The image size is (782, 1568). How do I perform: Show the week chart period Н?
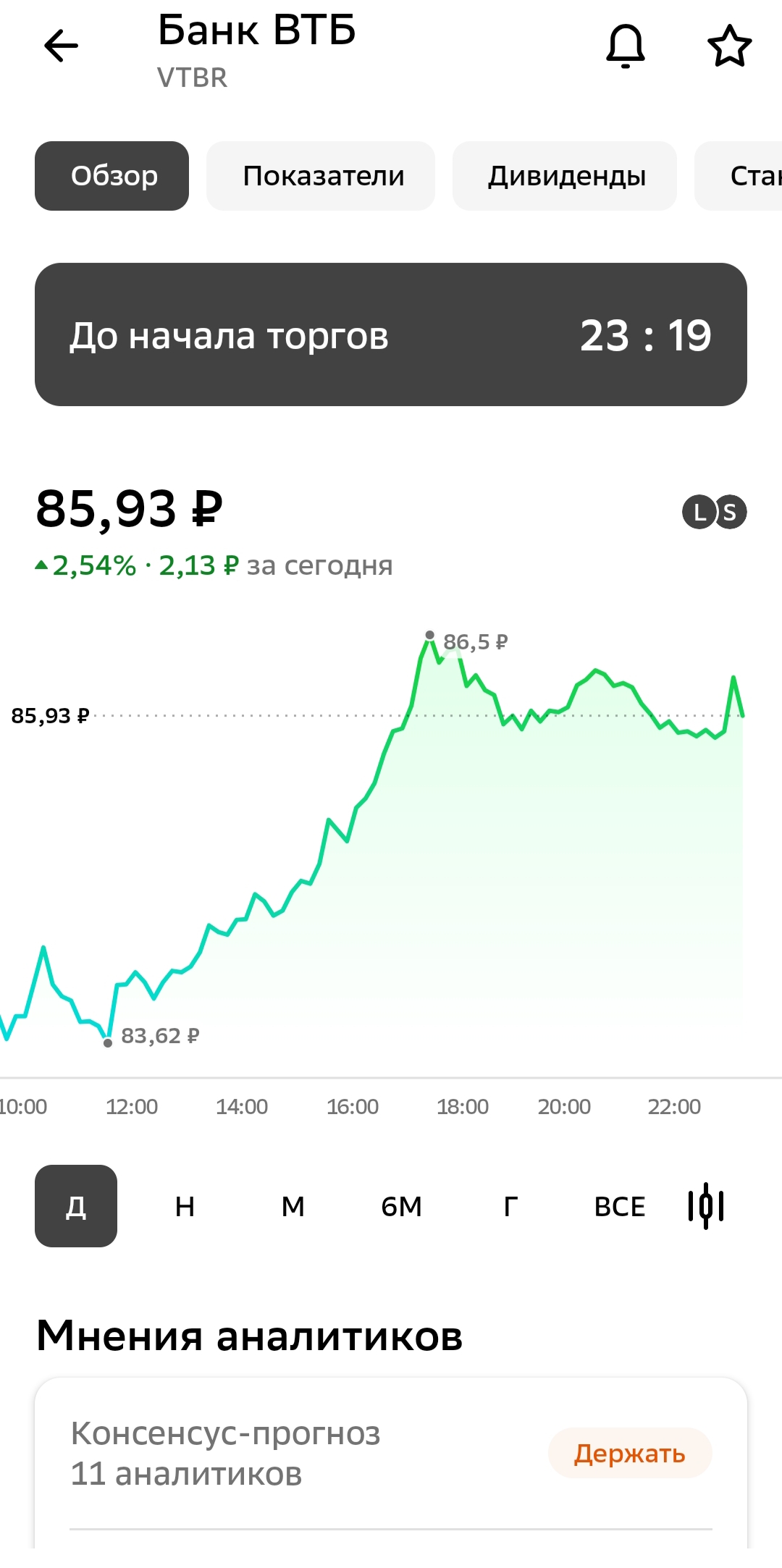(x=185, y=1206)
